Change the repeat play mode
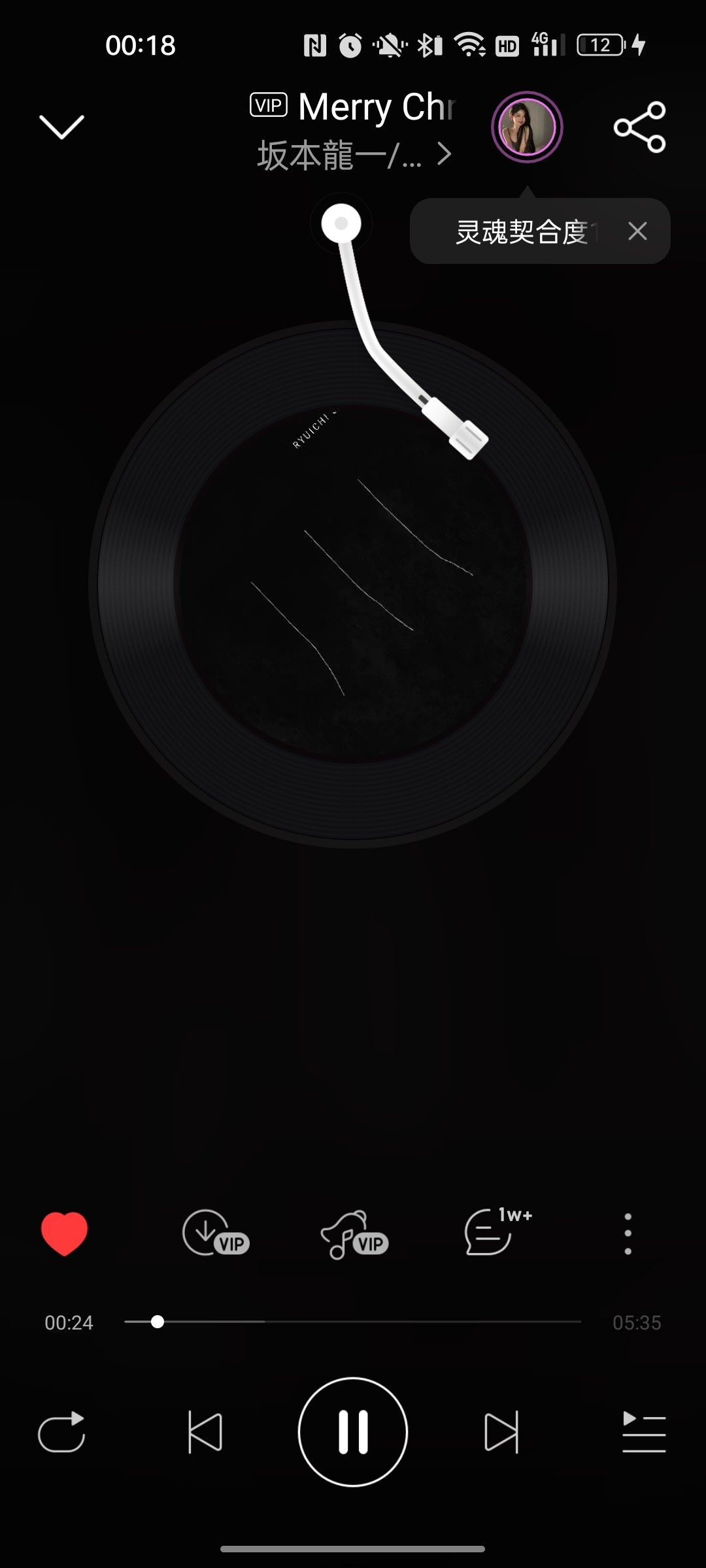Image resolution: width=706 pixels, height=1568 pixels. tap(61, 1432)
